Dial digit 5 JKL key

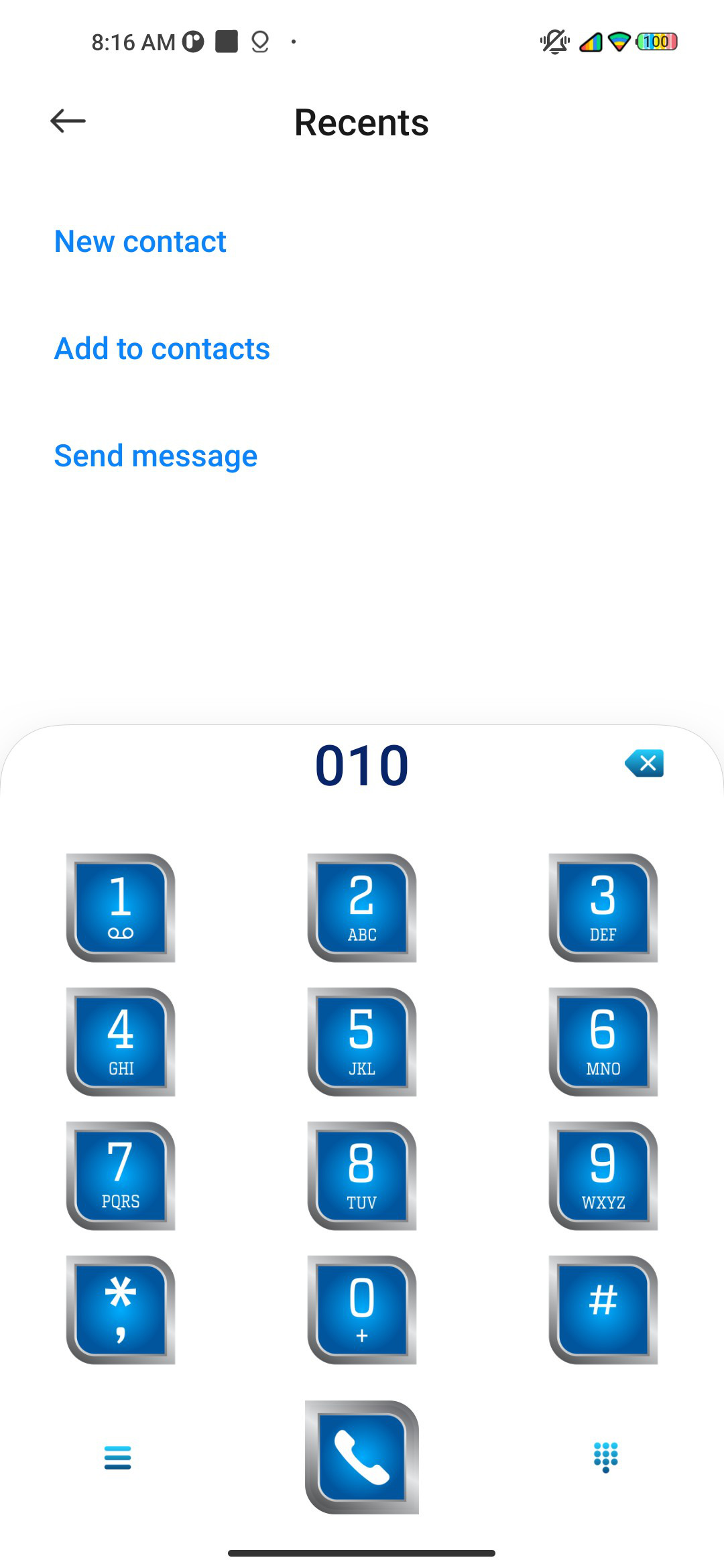pyautogui.click(x=362, y=1041)
